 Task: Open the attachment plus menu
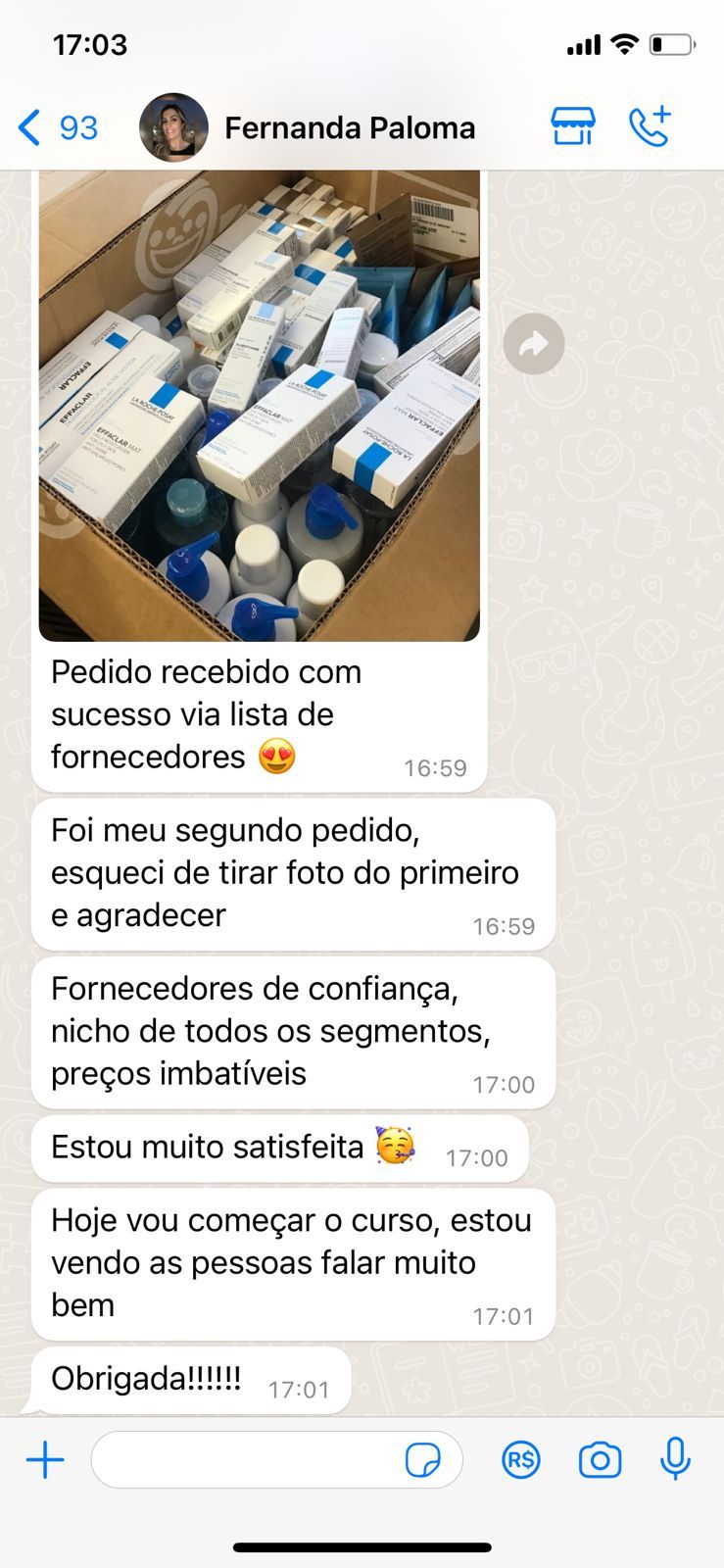tap(45, 1460)
